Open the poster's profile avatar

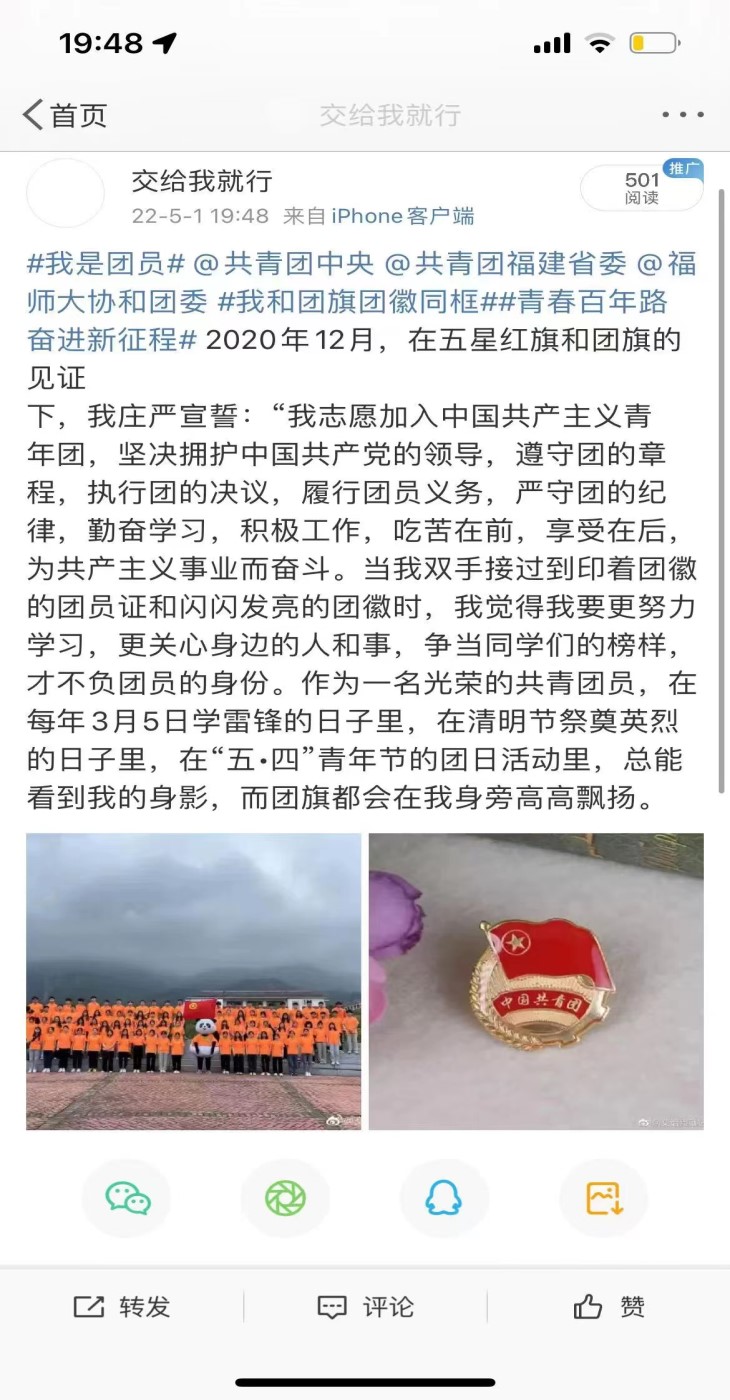click(65, 193)
